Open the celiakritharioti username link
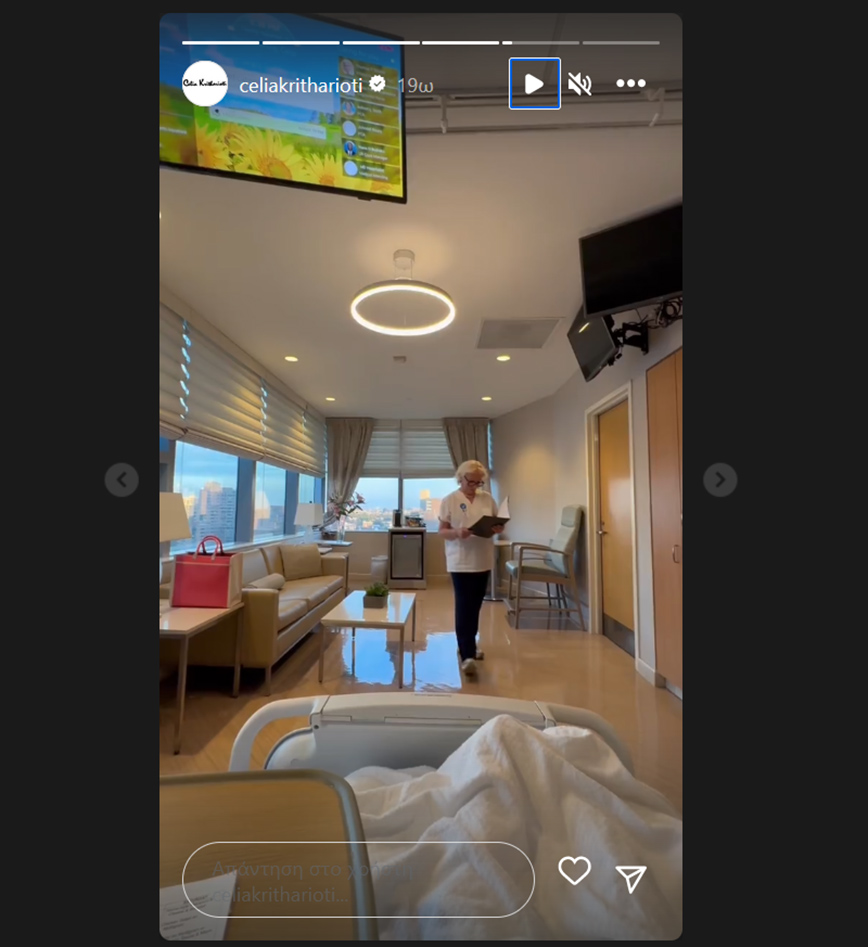868x947 pixels. coord(300,85)
